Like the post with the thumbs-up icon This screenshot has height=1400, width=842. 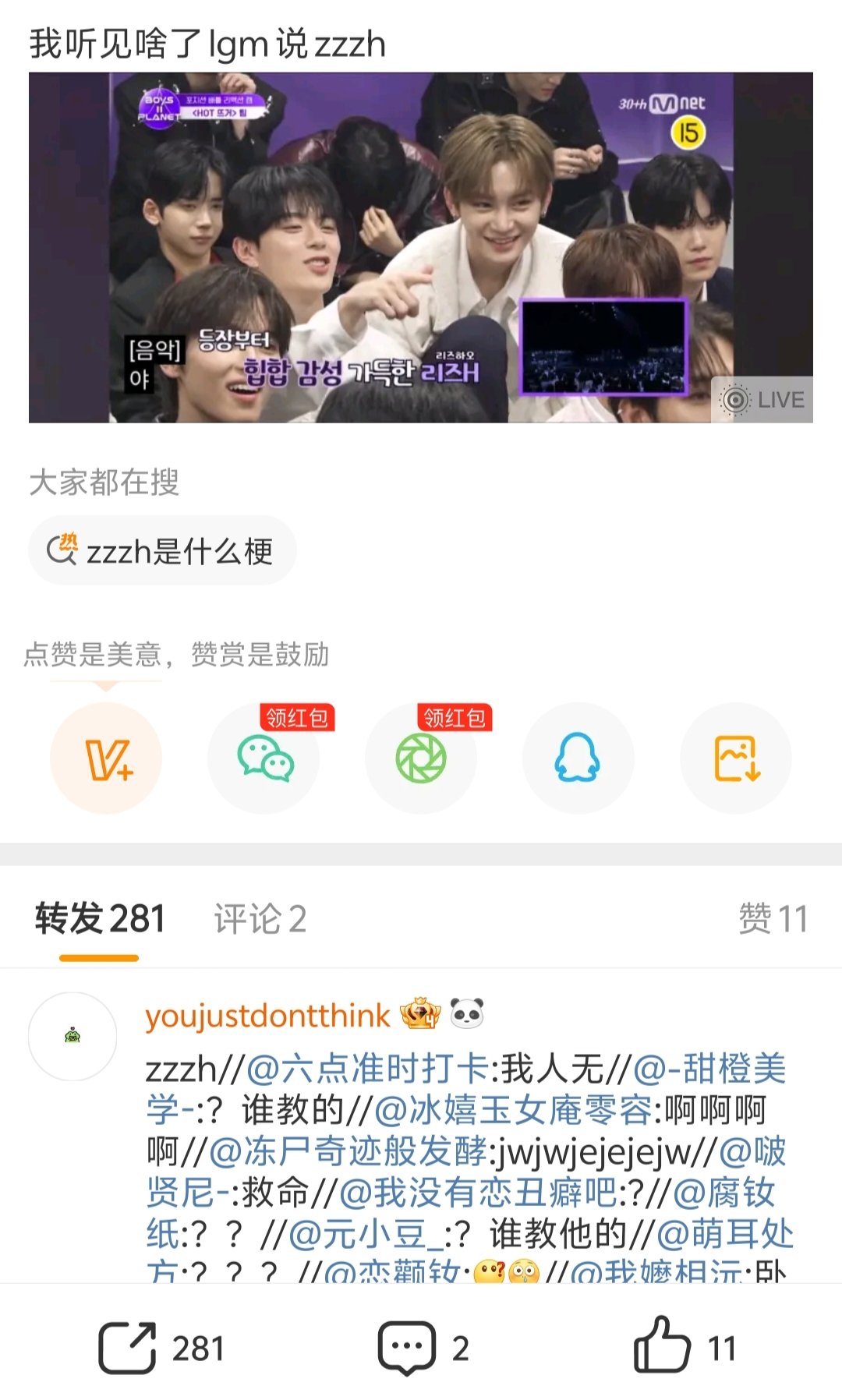(662, 1346)
